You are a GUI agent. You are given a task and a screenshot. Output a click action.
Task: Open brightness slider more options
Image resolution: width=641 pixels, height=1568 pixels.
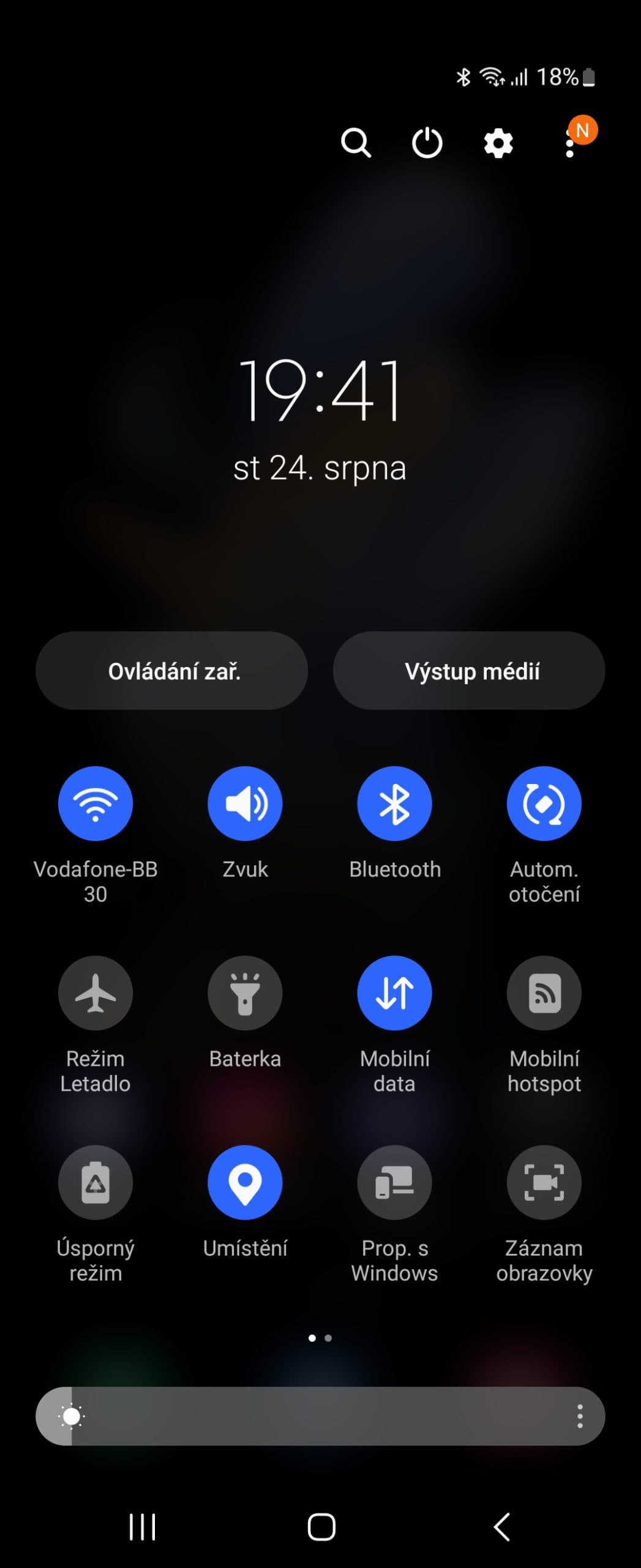[x=580, y=1416]
